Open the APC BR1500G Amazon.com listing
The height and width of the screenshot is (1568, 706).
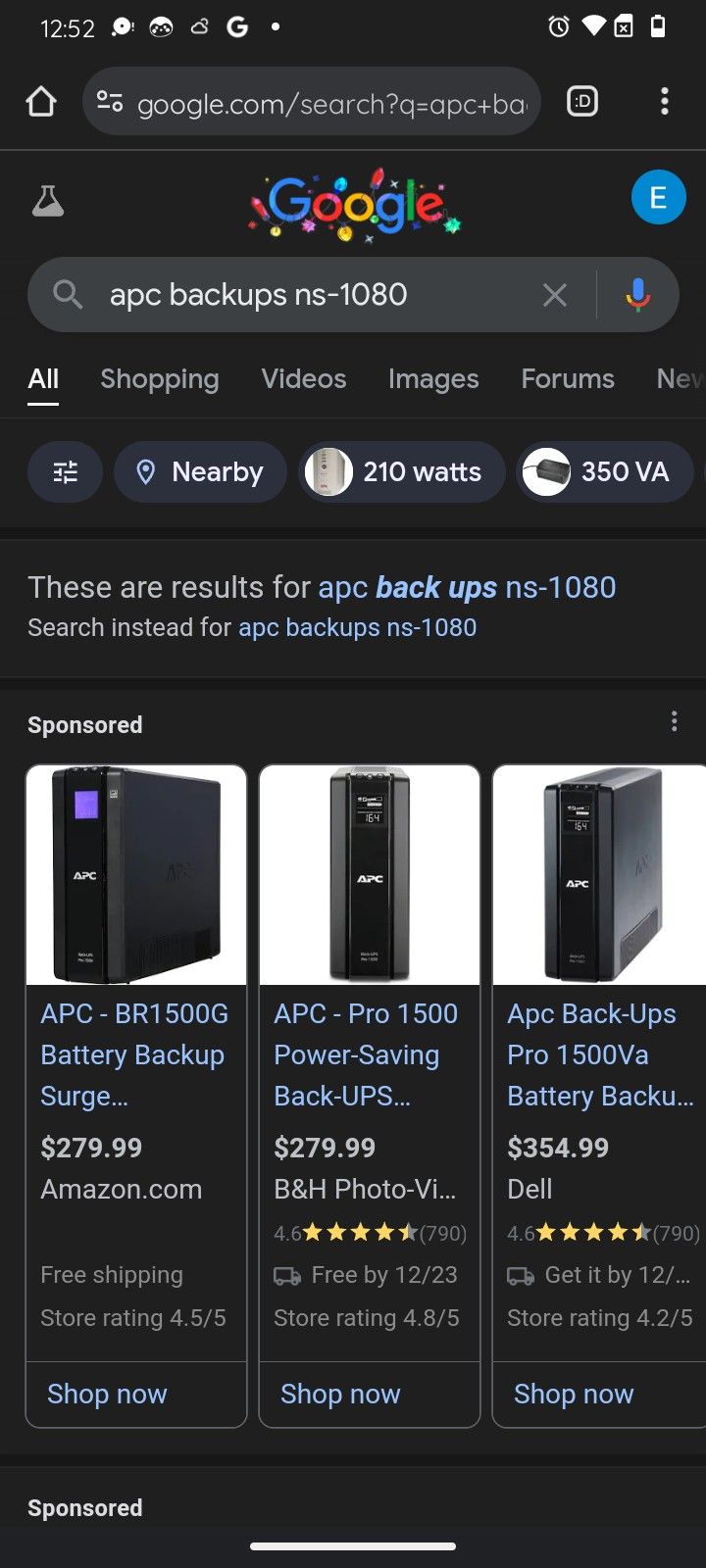coord(134,1054)
